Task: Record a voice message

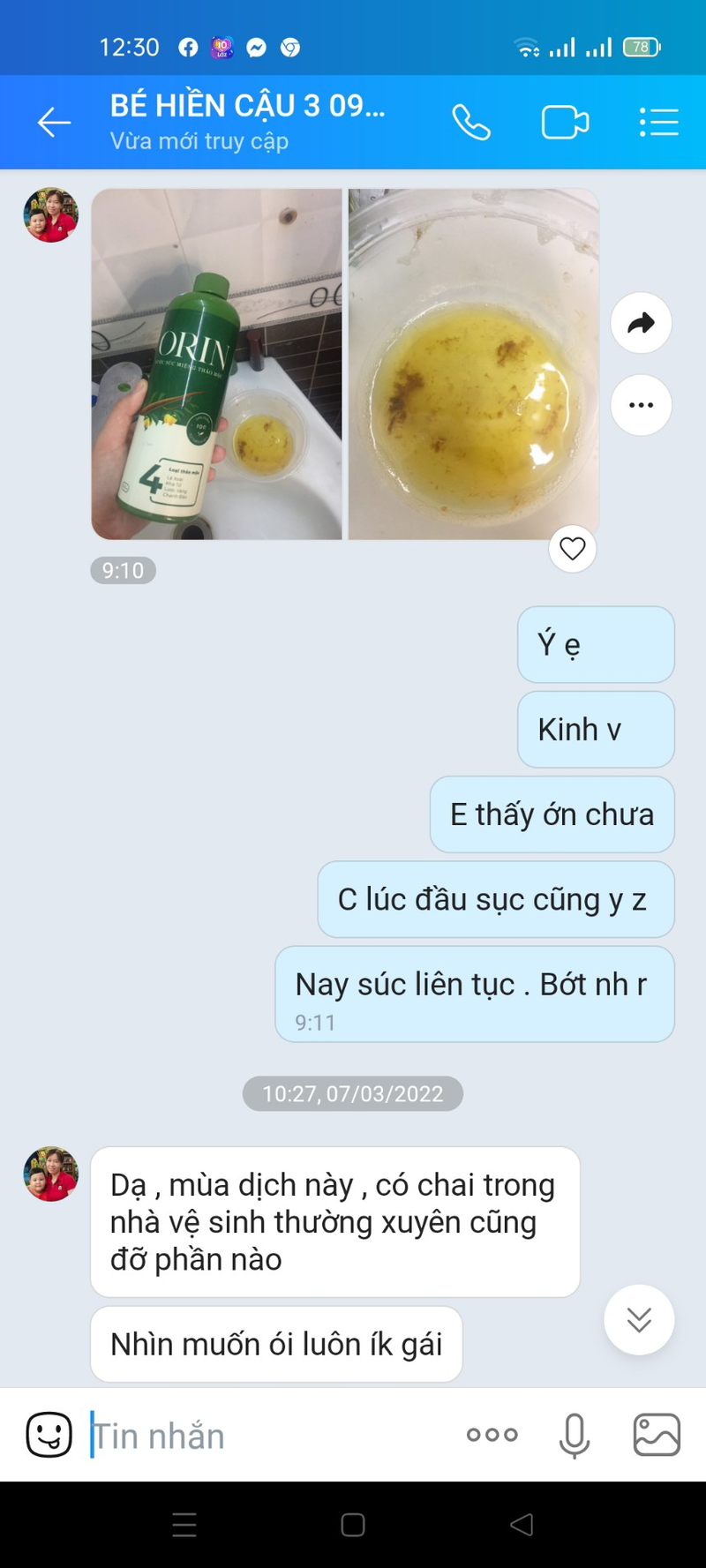Action: [575, 1435]
